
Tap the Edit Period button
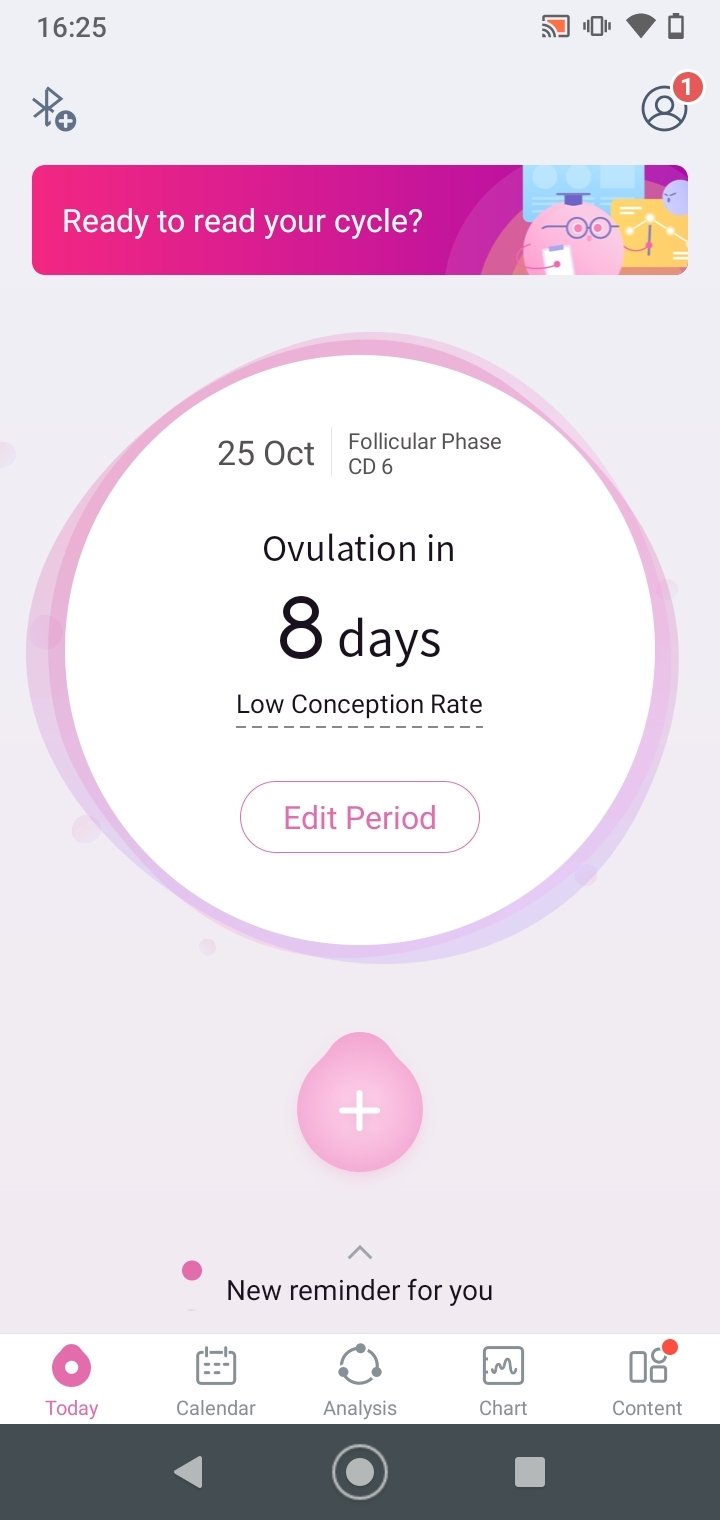pos(360,817)
